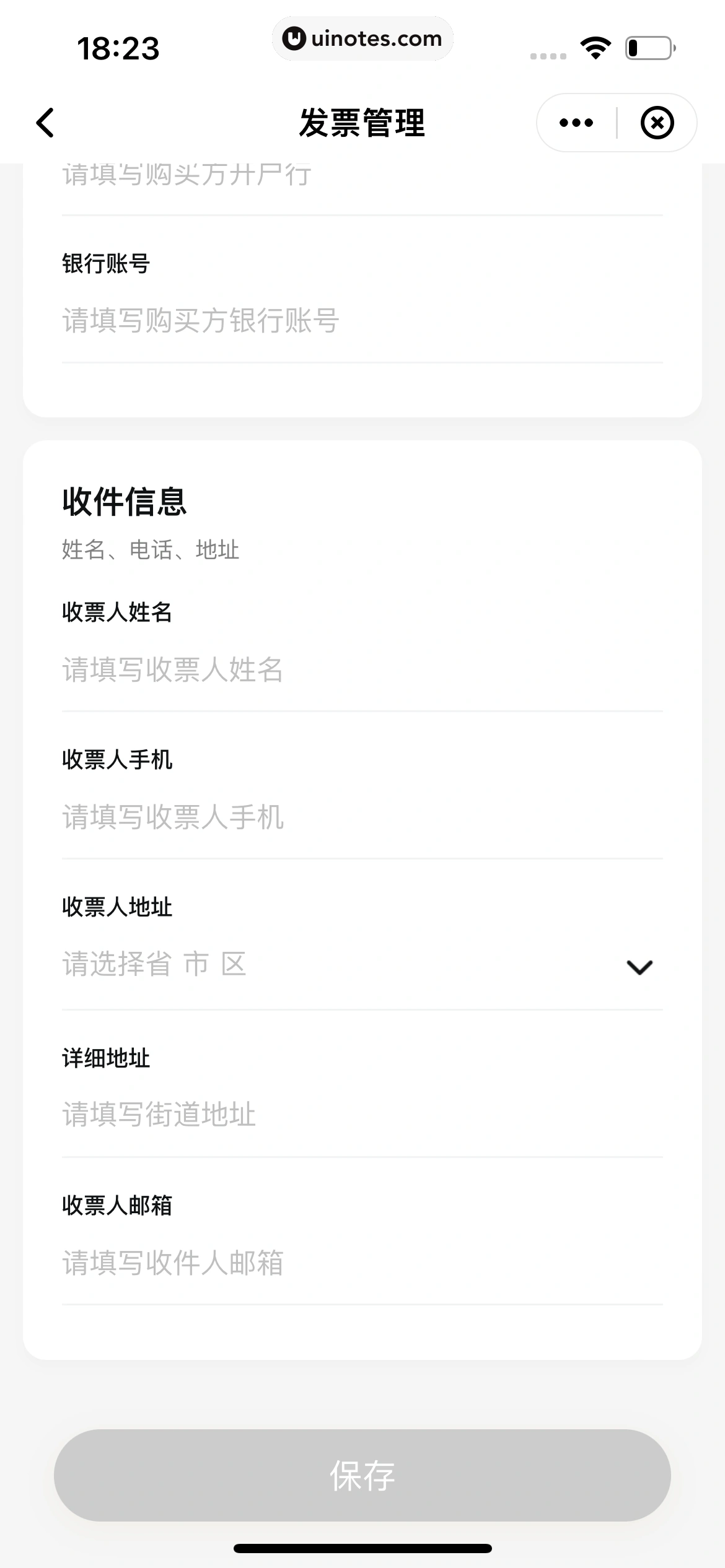
Task: Tap the downward chevron beside 请选择省 市 区
Action: point(639,966)
